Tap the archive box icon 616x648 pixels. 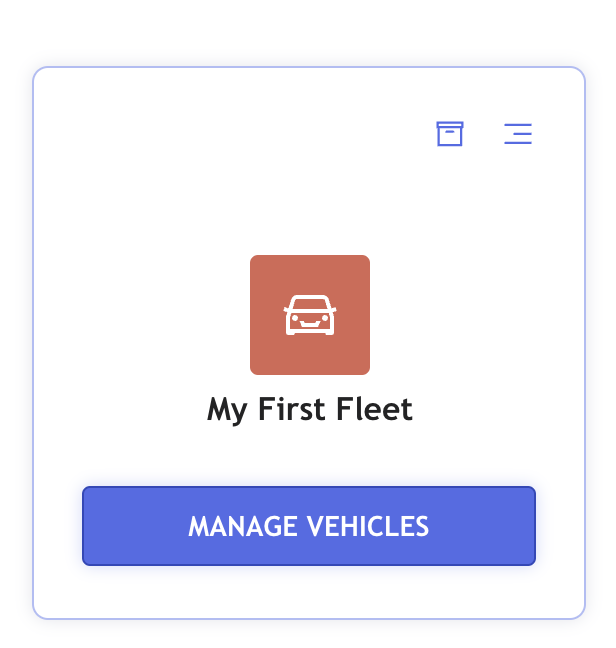point(450,133)
